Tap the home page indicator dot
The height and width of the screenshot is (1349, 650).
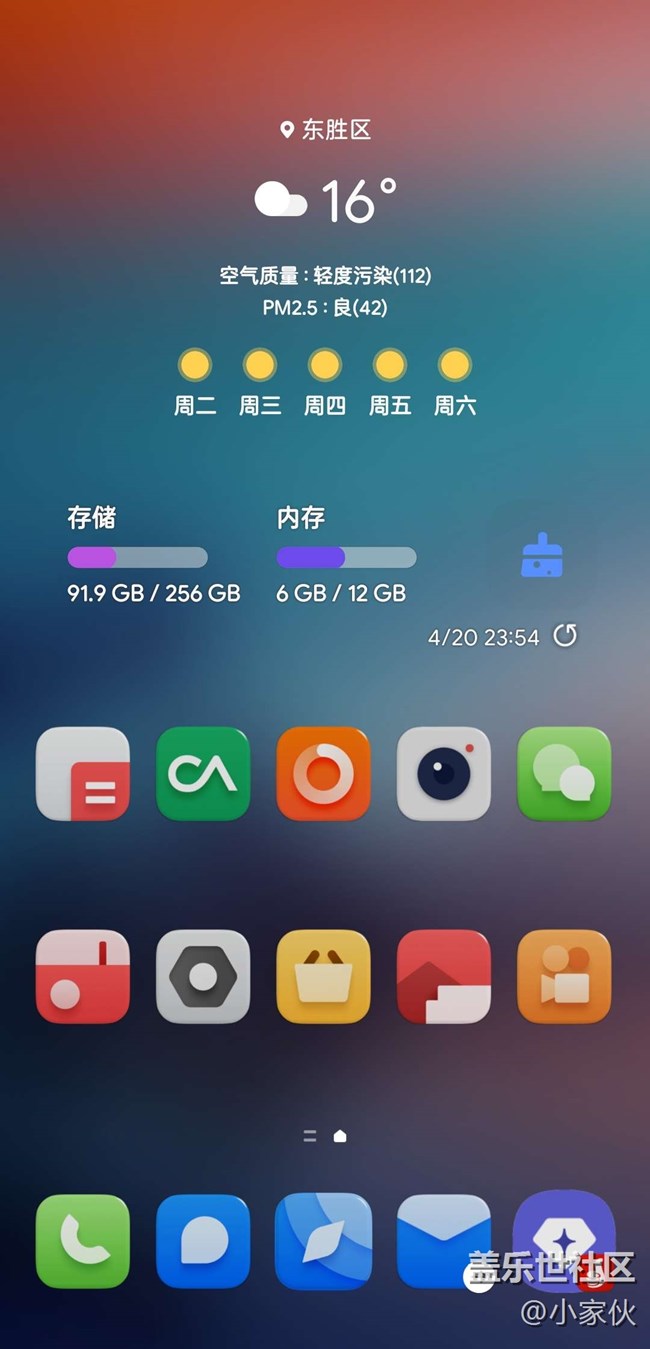[340, 1136]
